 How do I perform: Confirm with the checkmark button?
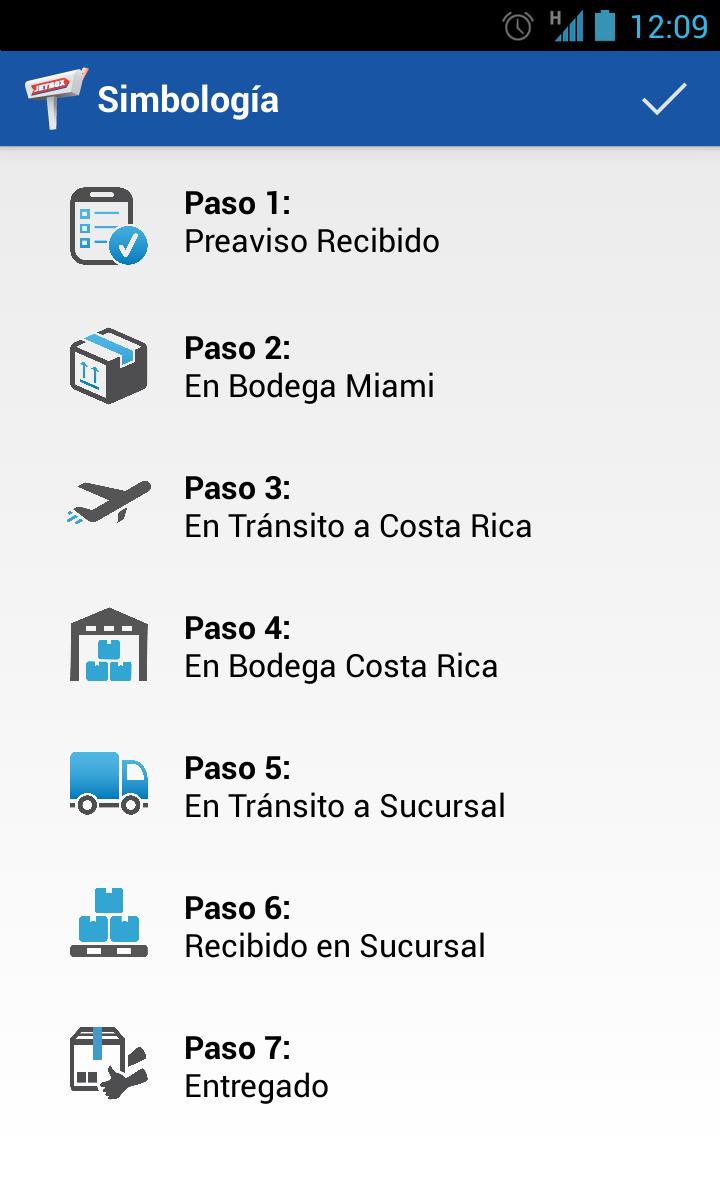pyautogui.click(x=663, y=98)
